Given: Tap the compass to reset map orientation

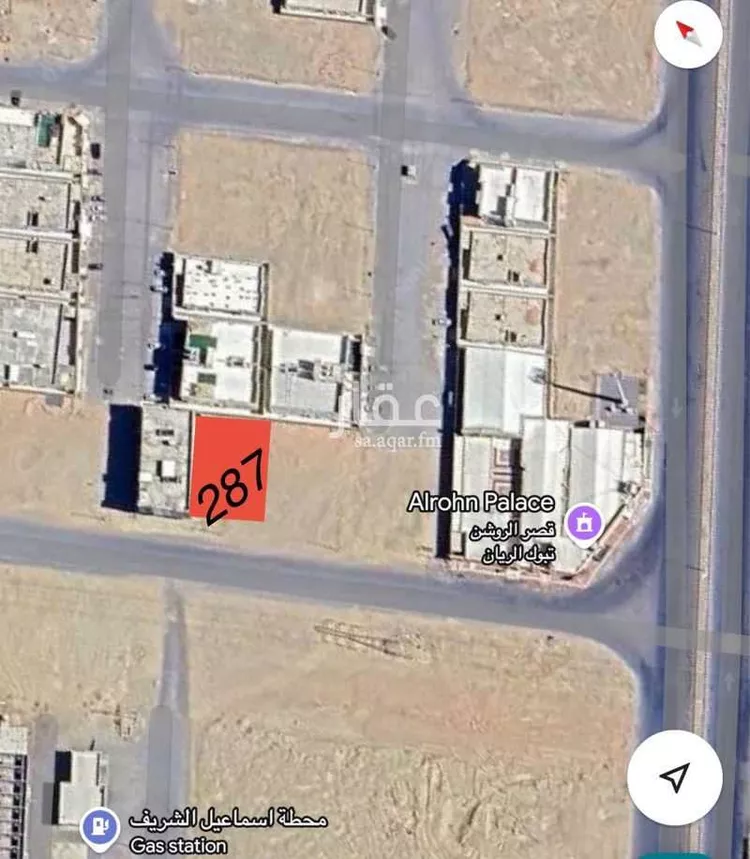Looking at the screenshot, I should (x=688, y=34).
